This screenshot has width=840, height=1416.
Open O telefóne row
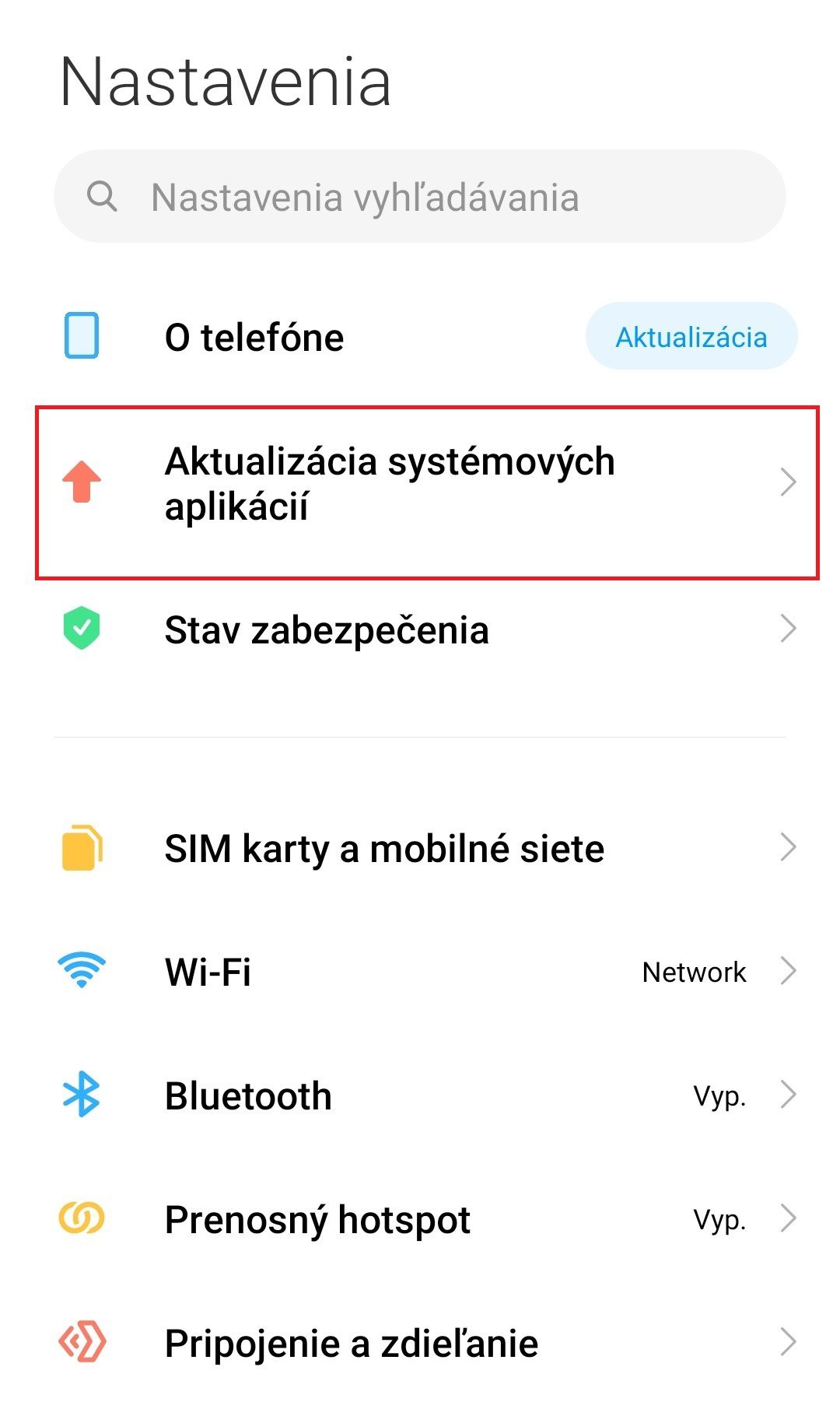[420, 337]
